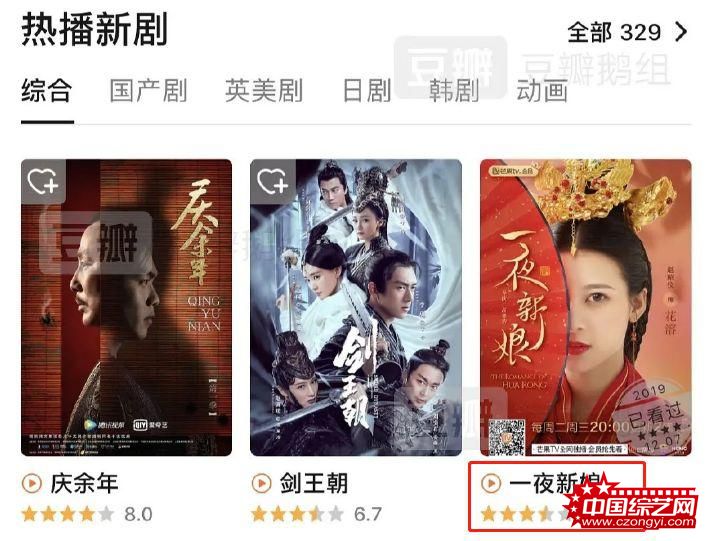Switch to the 国产剧 tab
The image size is (712, 541).
point(148,91)
